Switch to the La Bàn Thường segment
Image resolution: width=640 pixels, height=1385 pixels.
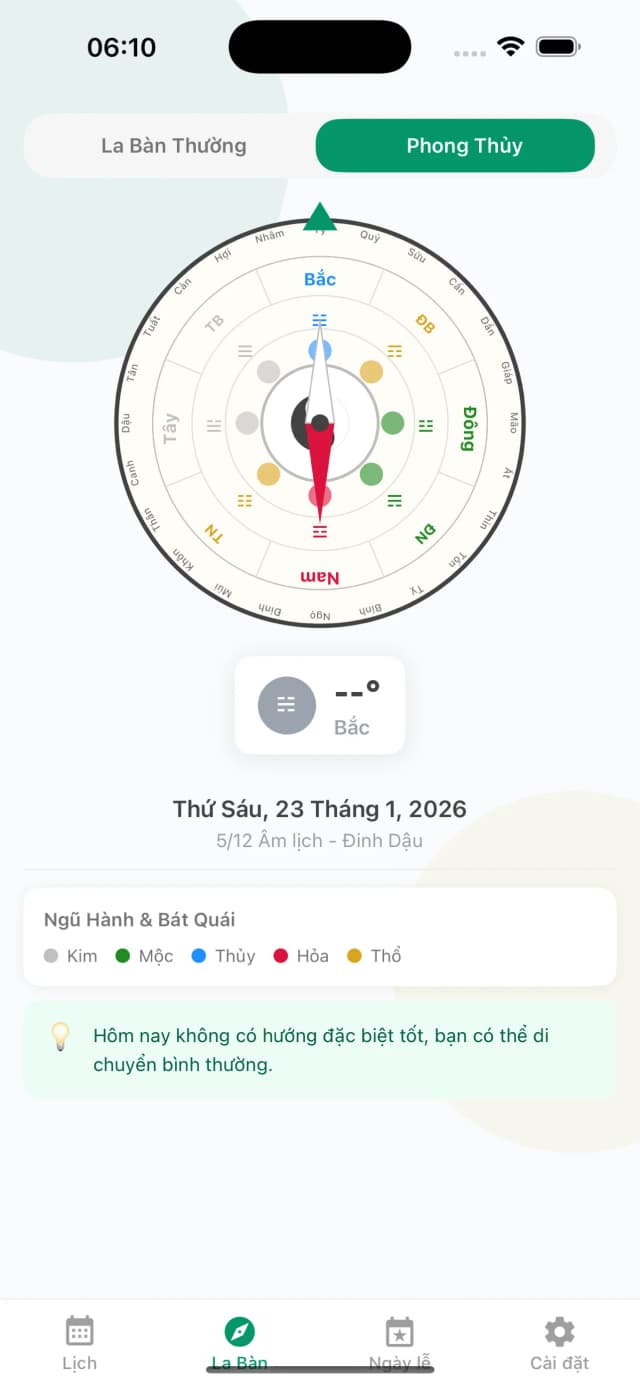(173, 146)
